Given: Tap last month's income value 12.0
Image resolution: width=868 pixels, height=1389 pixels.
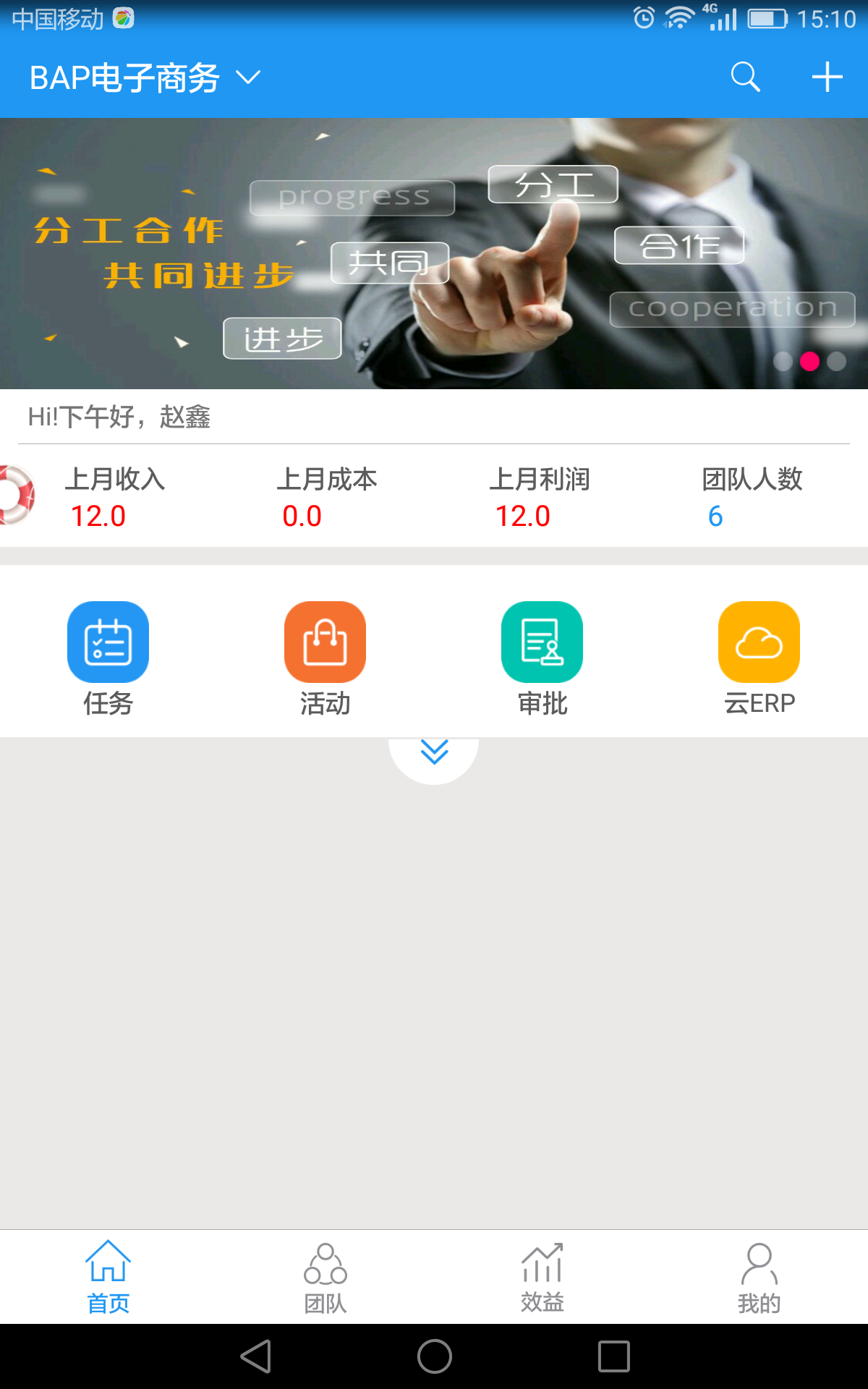Looking at the screenshot, I should (x=99, y=516).
